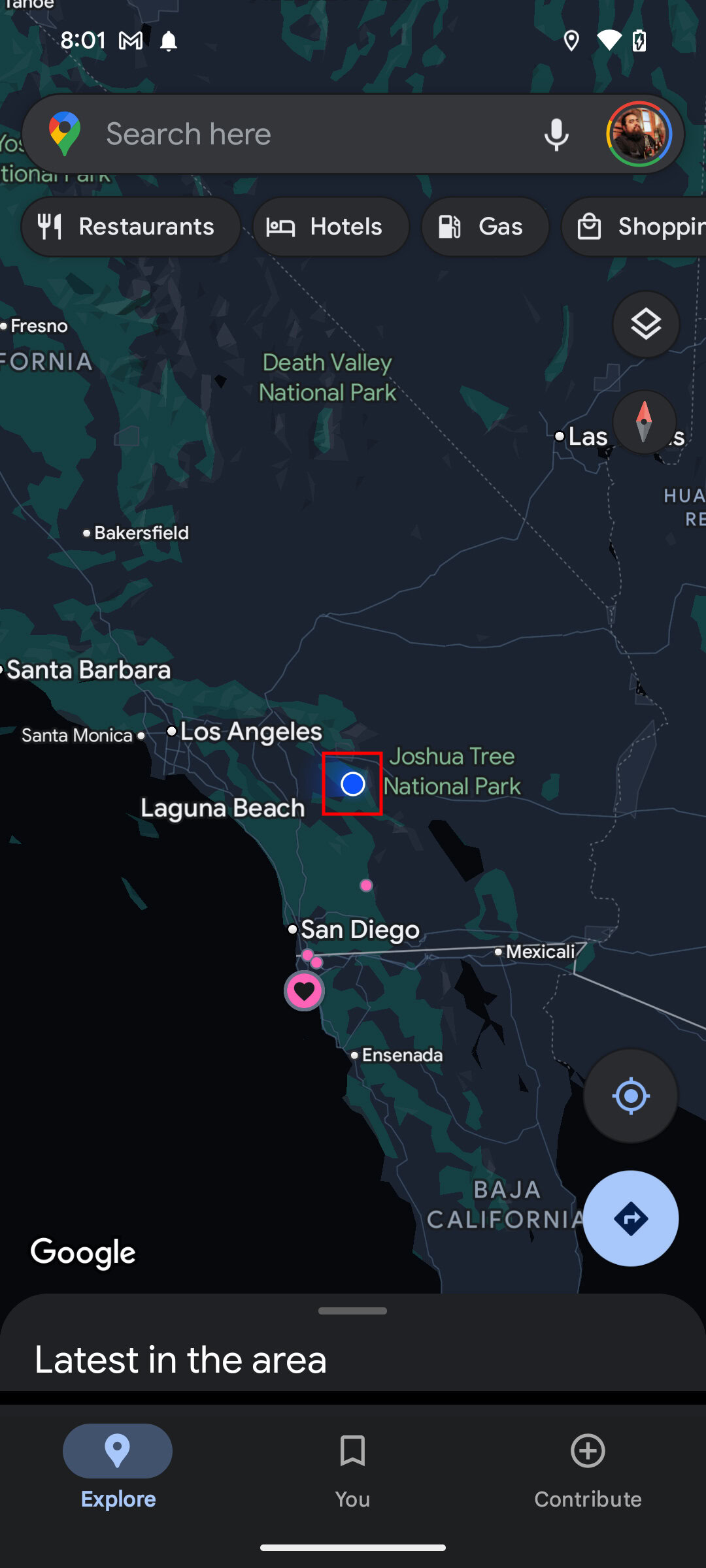Start voice search with microphone
706x1568 pixels.
[556, 135]
